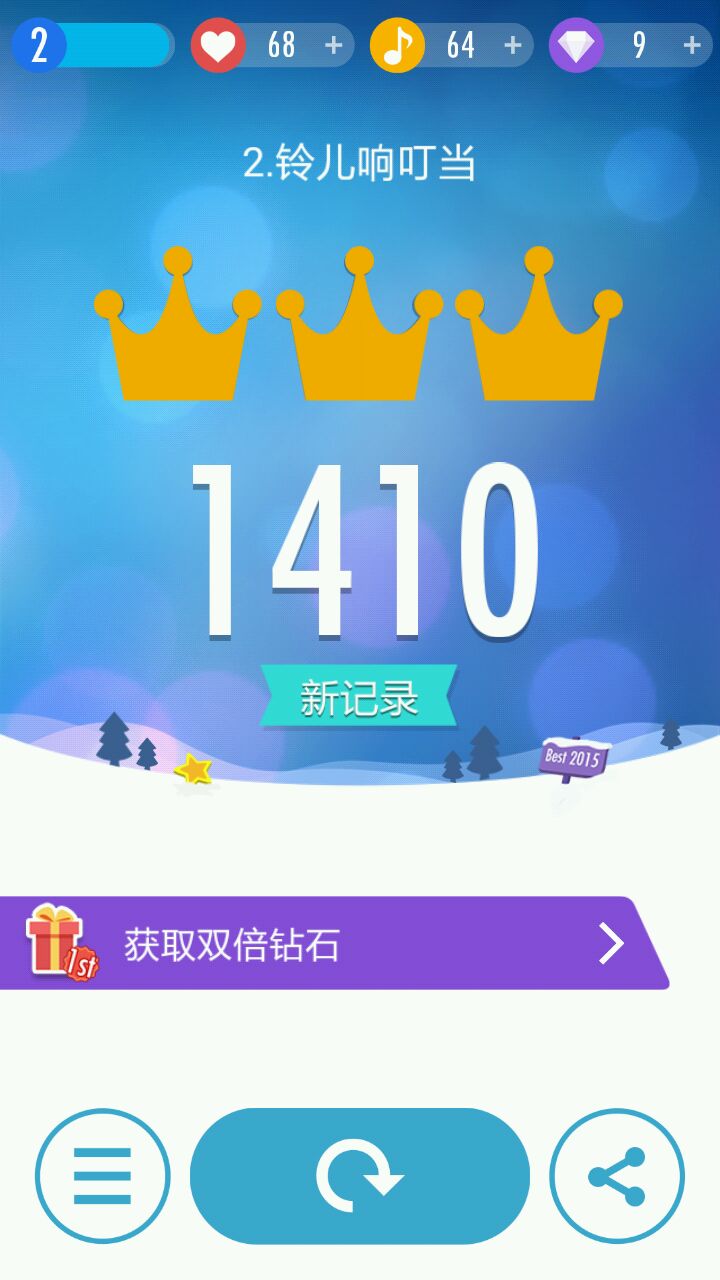Add more music notes with the plus icon

coord(513,46)
